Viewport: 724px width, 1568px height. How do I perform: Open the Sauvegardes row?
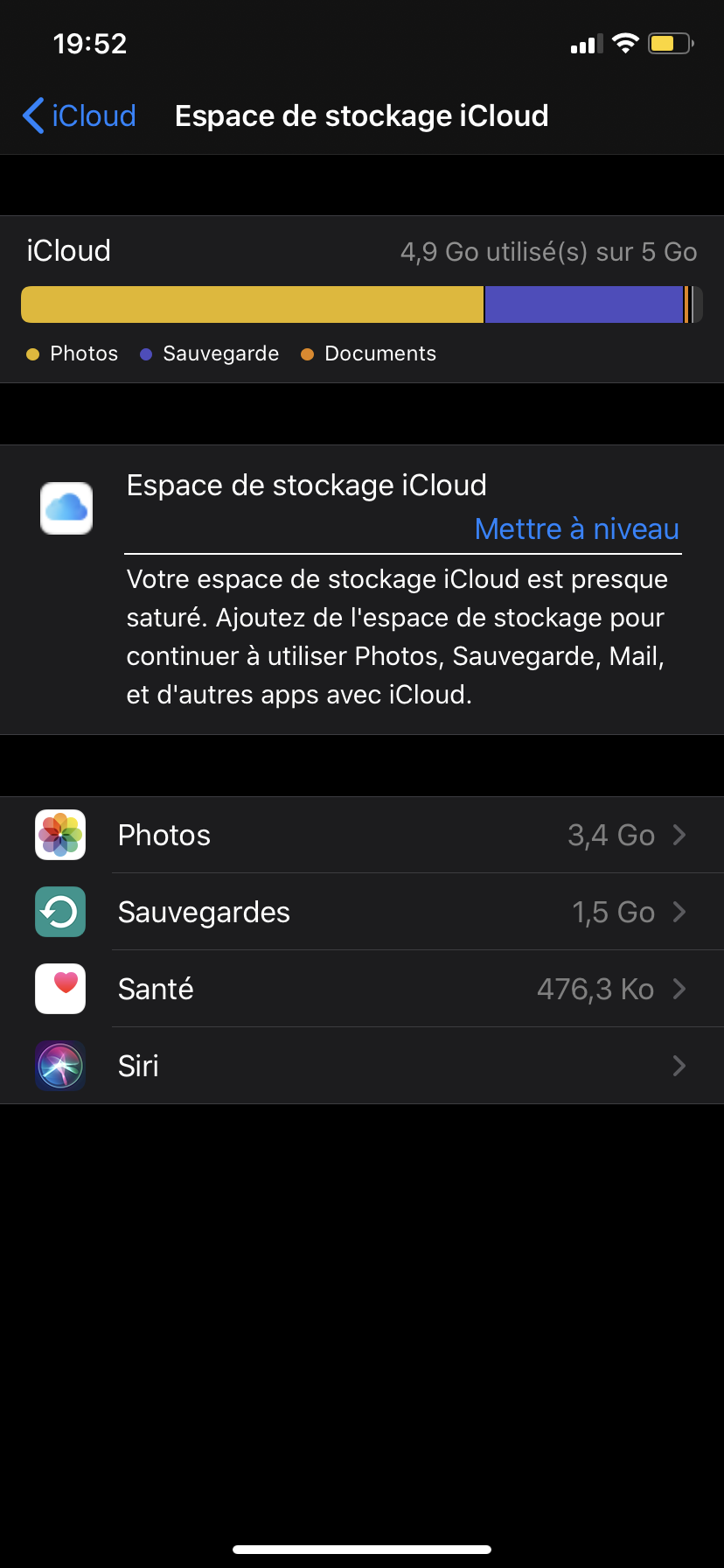pos(362,912)
